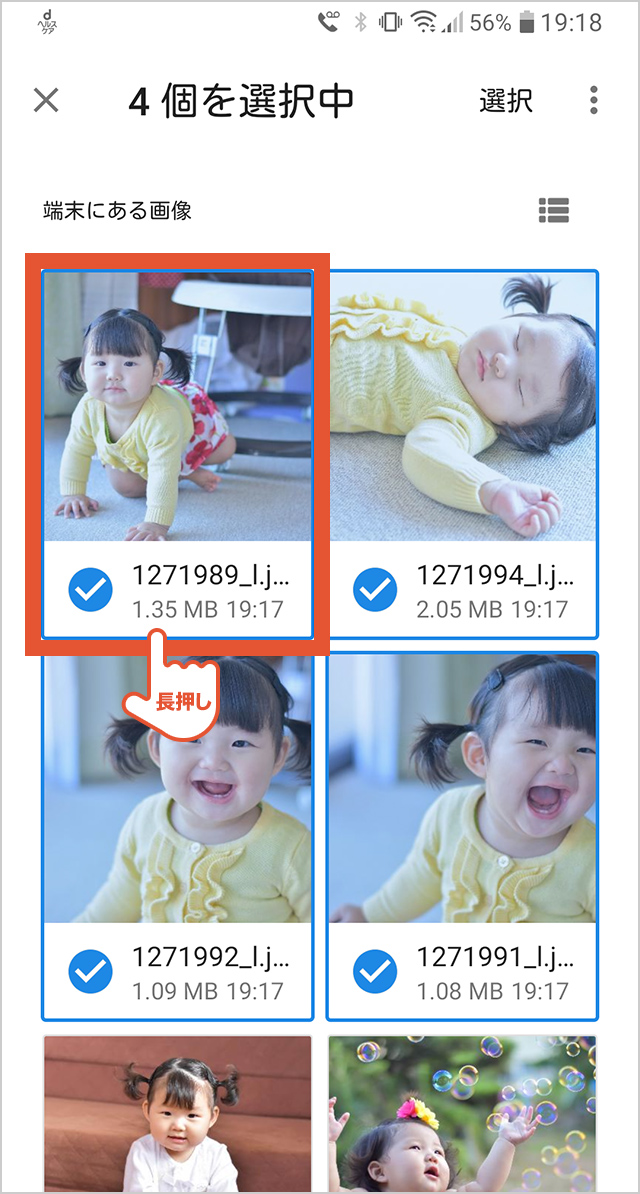640x1194 pixels.
Task: Close the selection mode with X
Action: (46, 100)
